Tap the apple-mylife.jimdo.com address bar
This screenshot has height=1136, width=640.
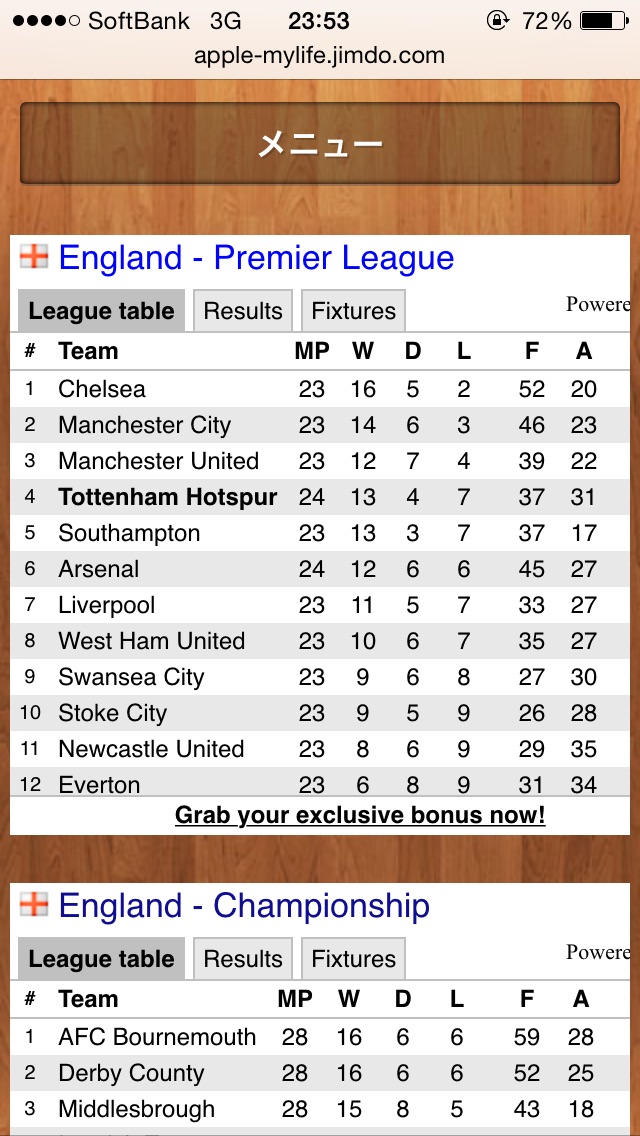point(320,56)
